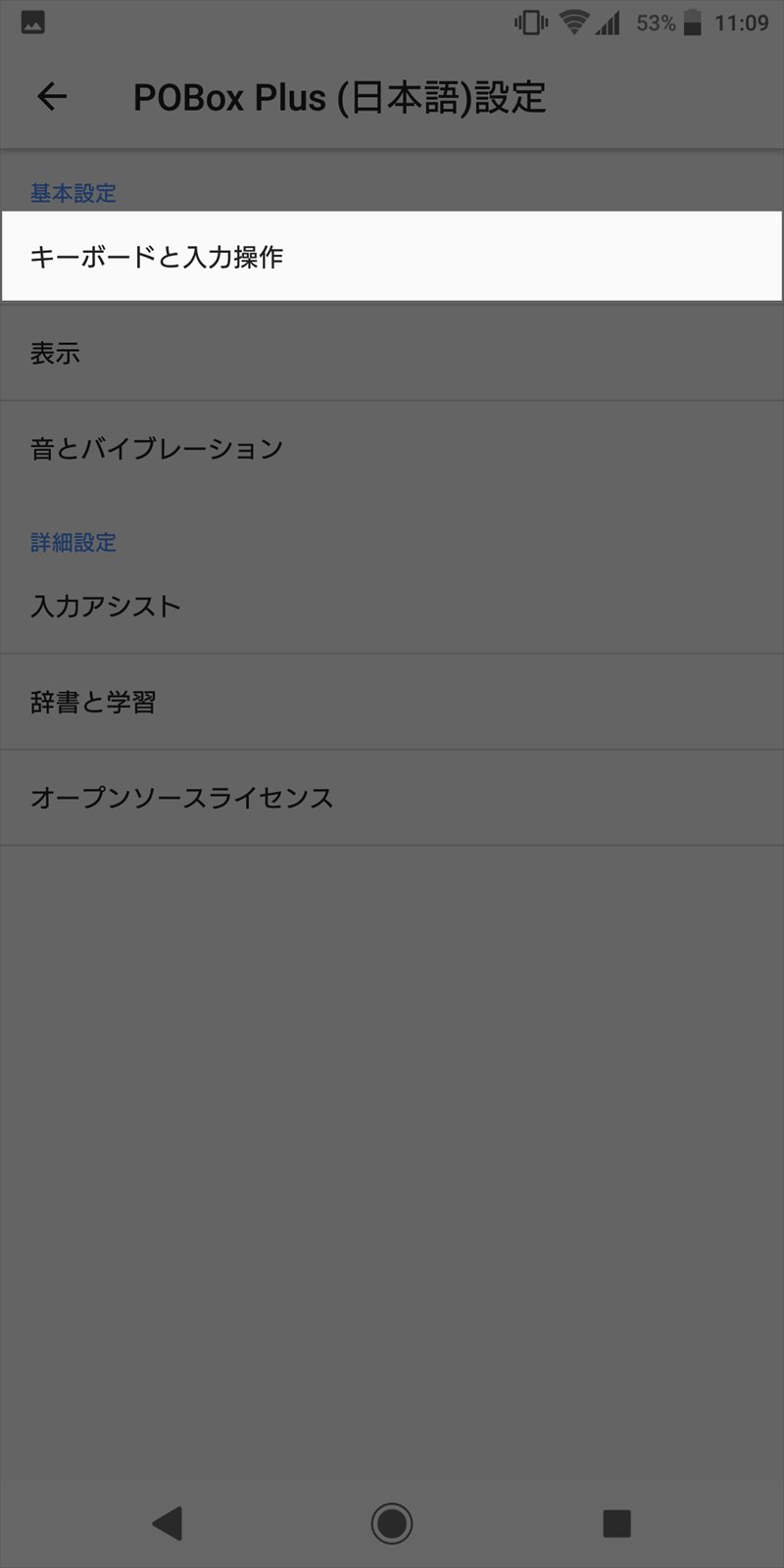
Task: Open 音とバイブレーション settings
Action: tap(392, 449)
